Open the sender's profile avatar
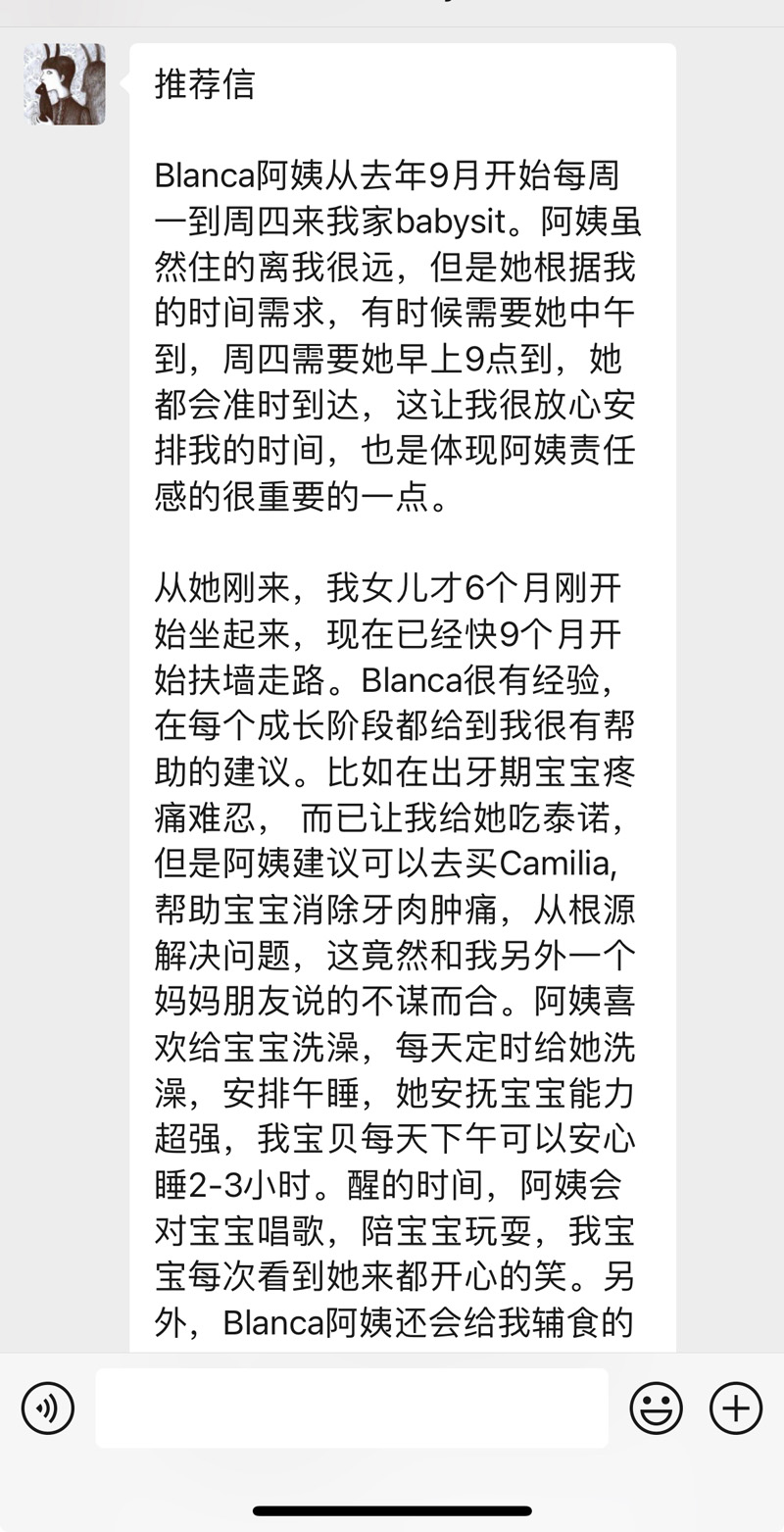The width and height of the screenshot is (784, 1532). (x=65, y=84)
